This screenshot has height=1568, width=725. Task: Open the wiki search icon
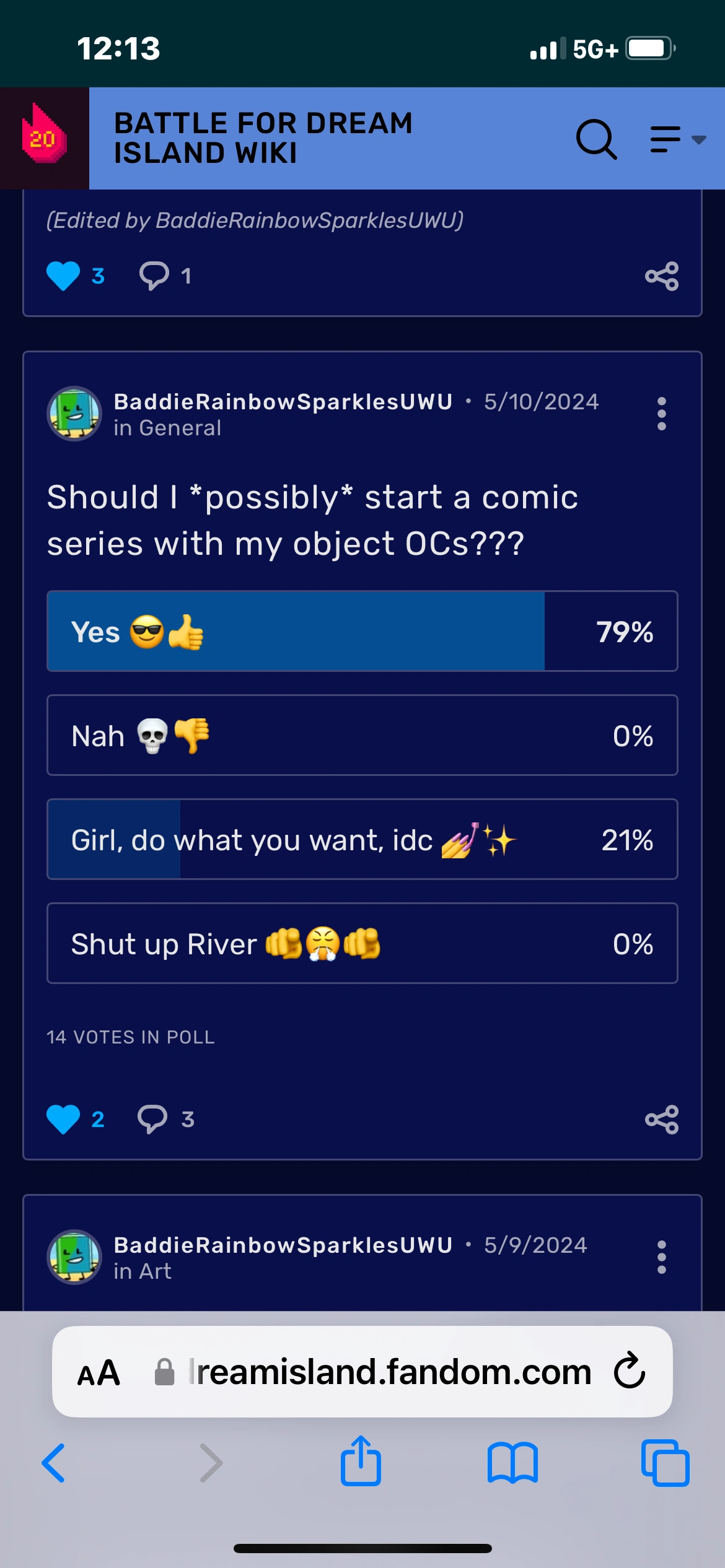pyautogui.click(x=595, y=141)
